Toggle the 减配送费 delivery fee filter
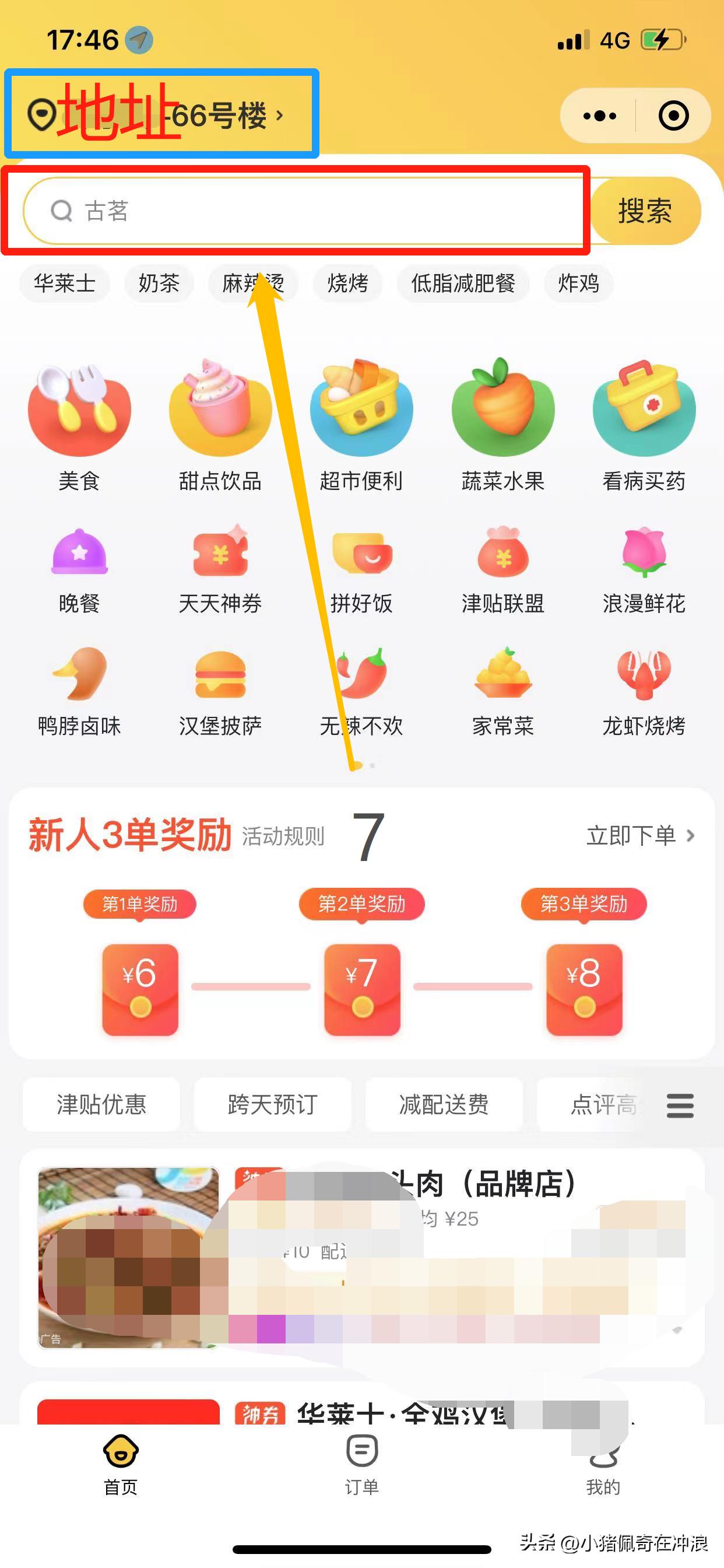Screen dimensions: 724x1568 coord(444,1105)
